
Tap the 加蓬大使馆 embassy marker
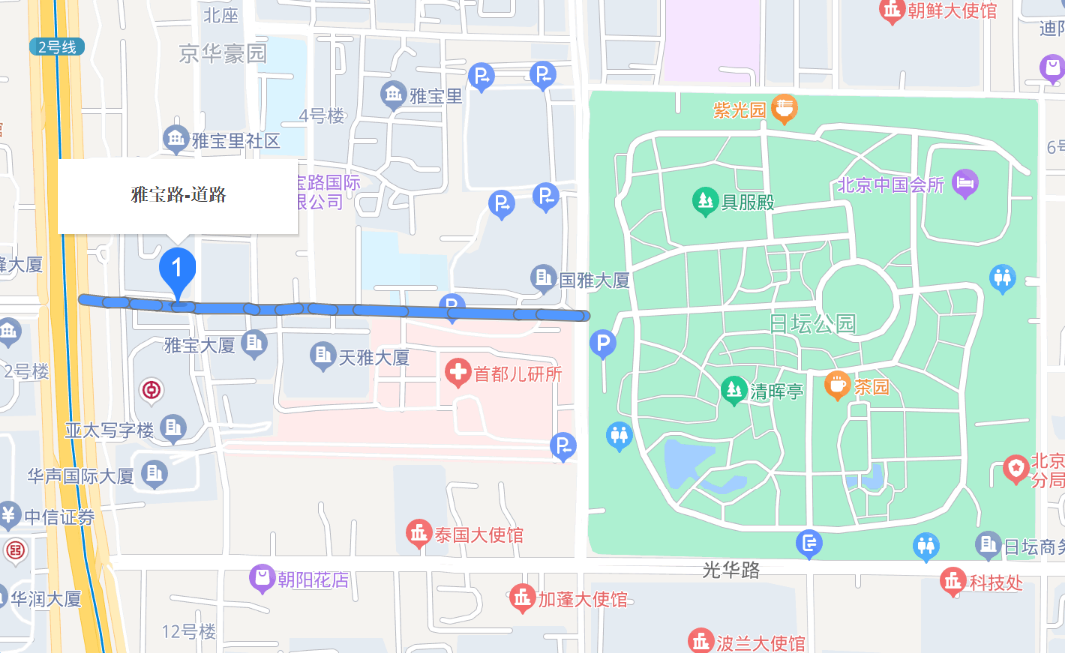click(522, 599)
